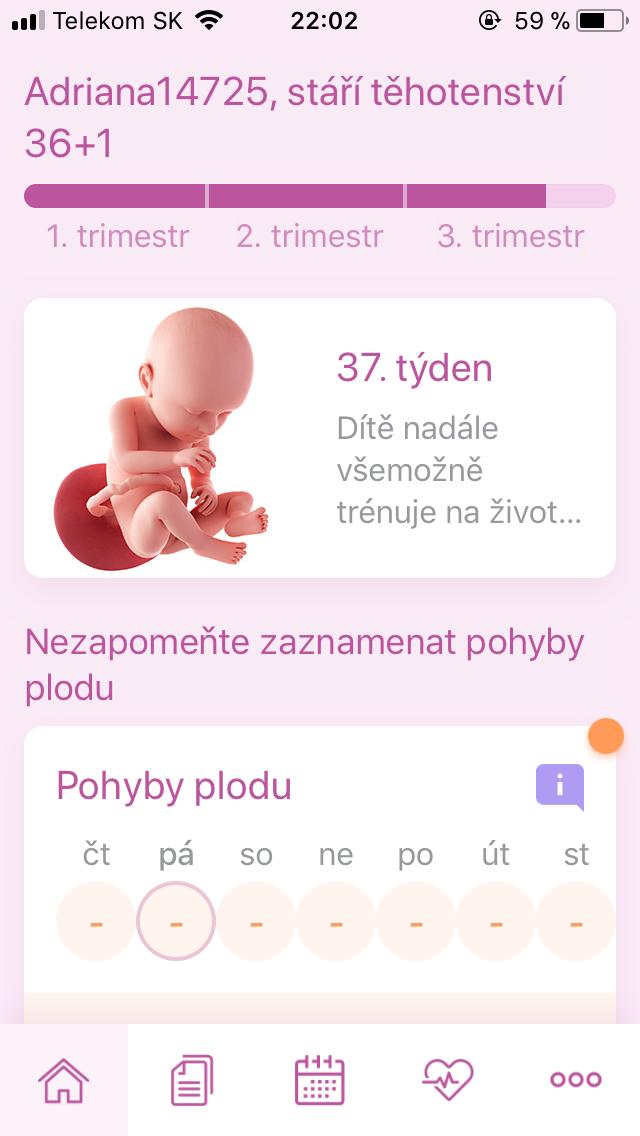
Task: Select the so day in Pohyby plodu
Action: (256, 921)
